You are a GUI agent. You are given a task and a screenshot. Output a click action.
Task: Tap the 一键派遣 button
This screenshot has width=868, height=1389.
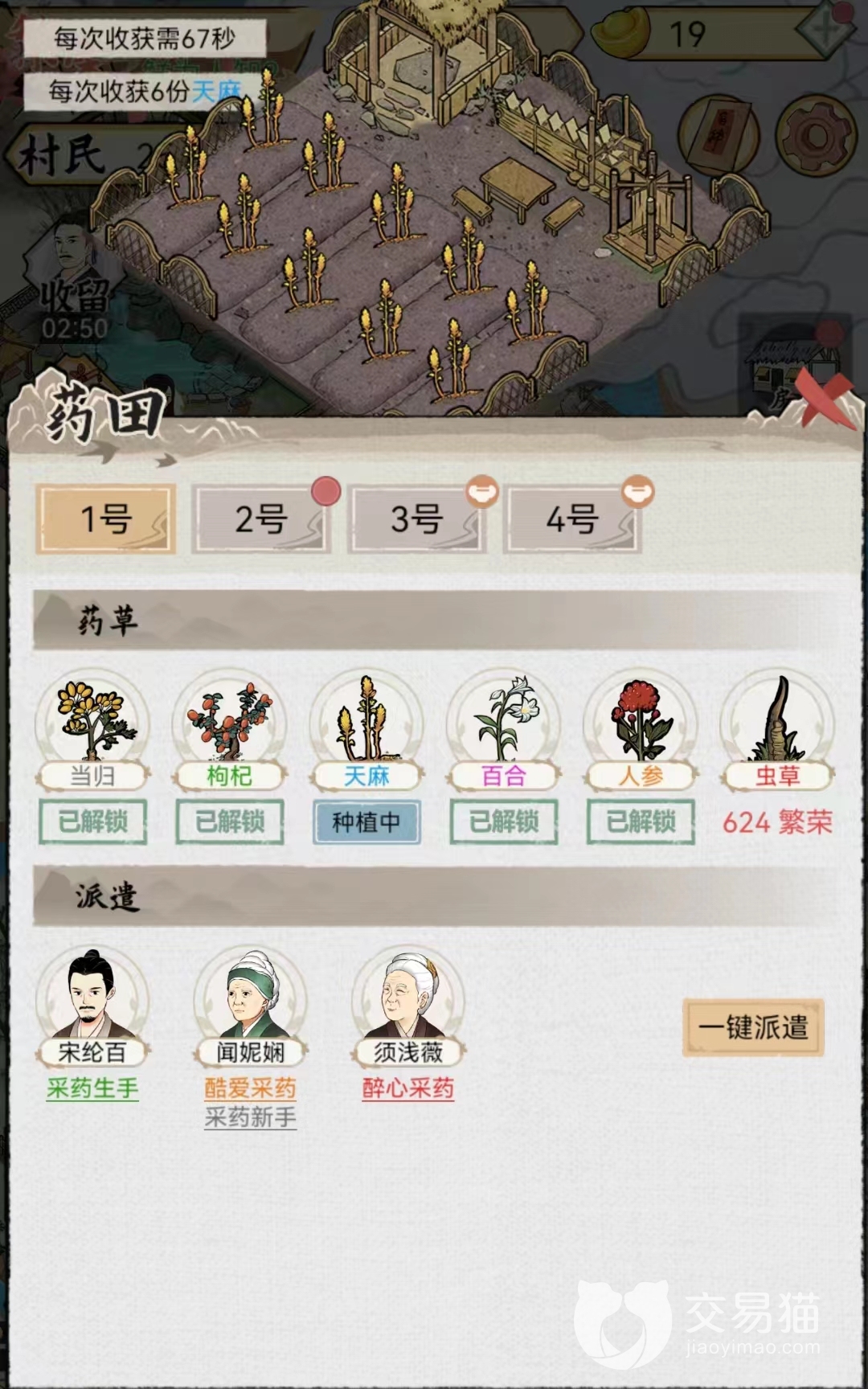pyautogui.click(x=753, y=1027)
